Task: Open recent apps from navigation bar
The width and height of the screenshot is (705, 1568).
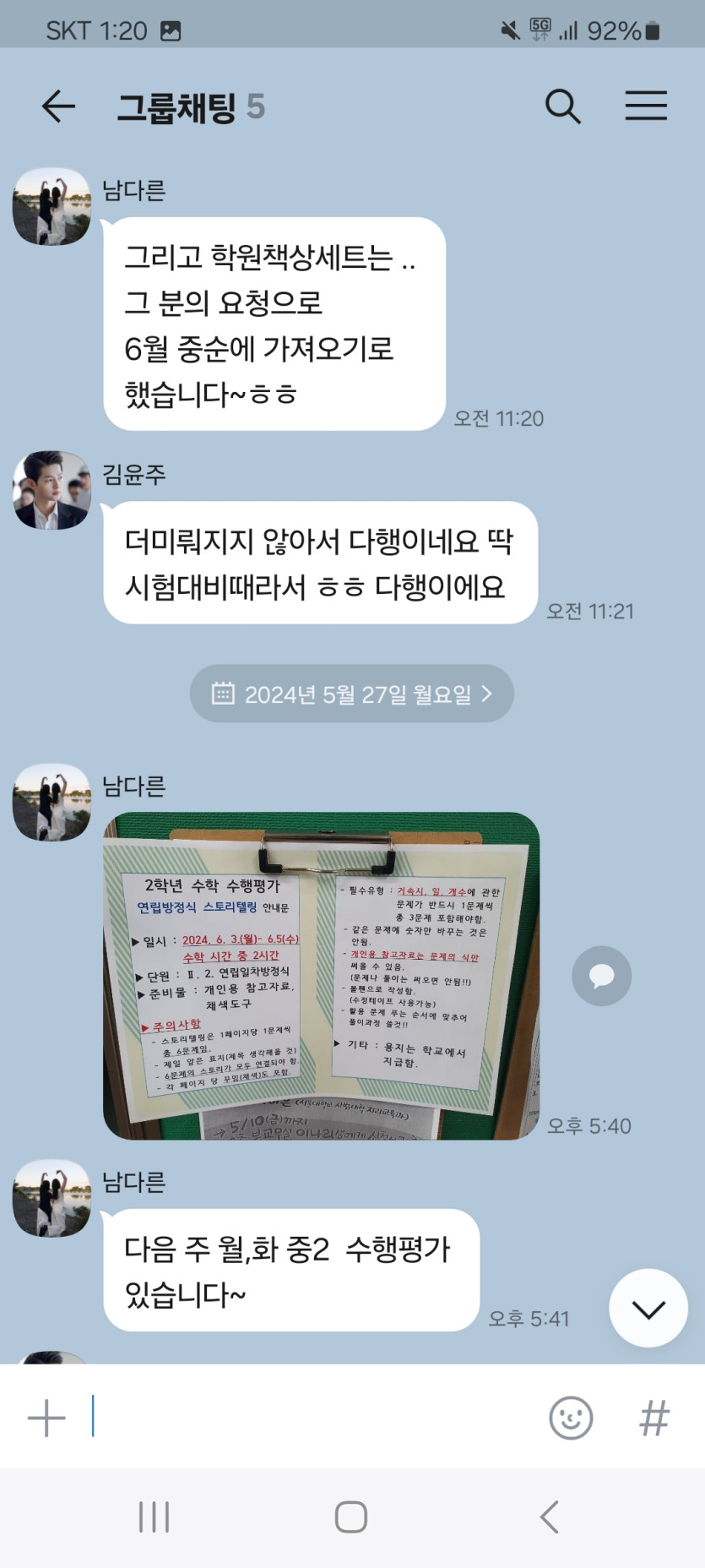Action: [x=154, y=1517]
